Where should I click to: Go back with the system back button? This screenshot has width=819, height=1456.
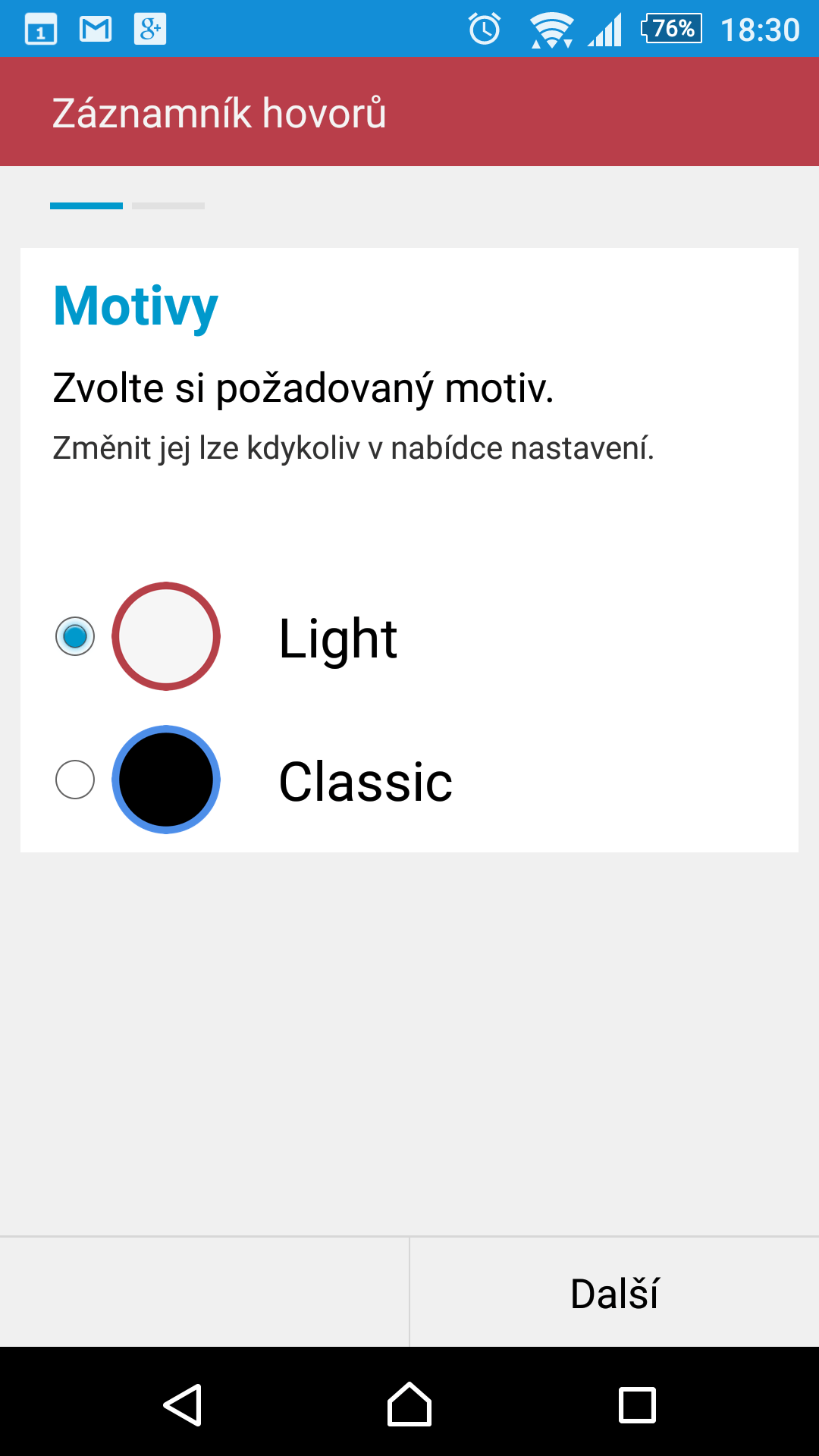[182, 1405]
